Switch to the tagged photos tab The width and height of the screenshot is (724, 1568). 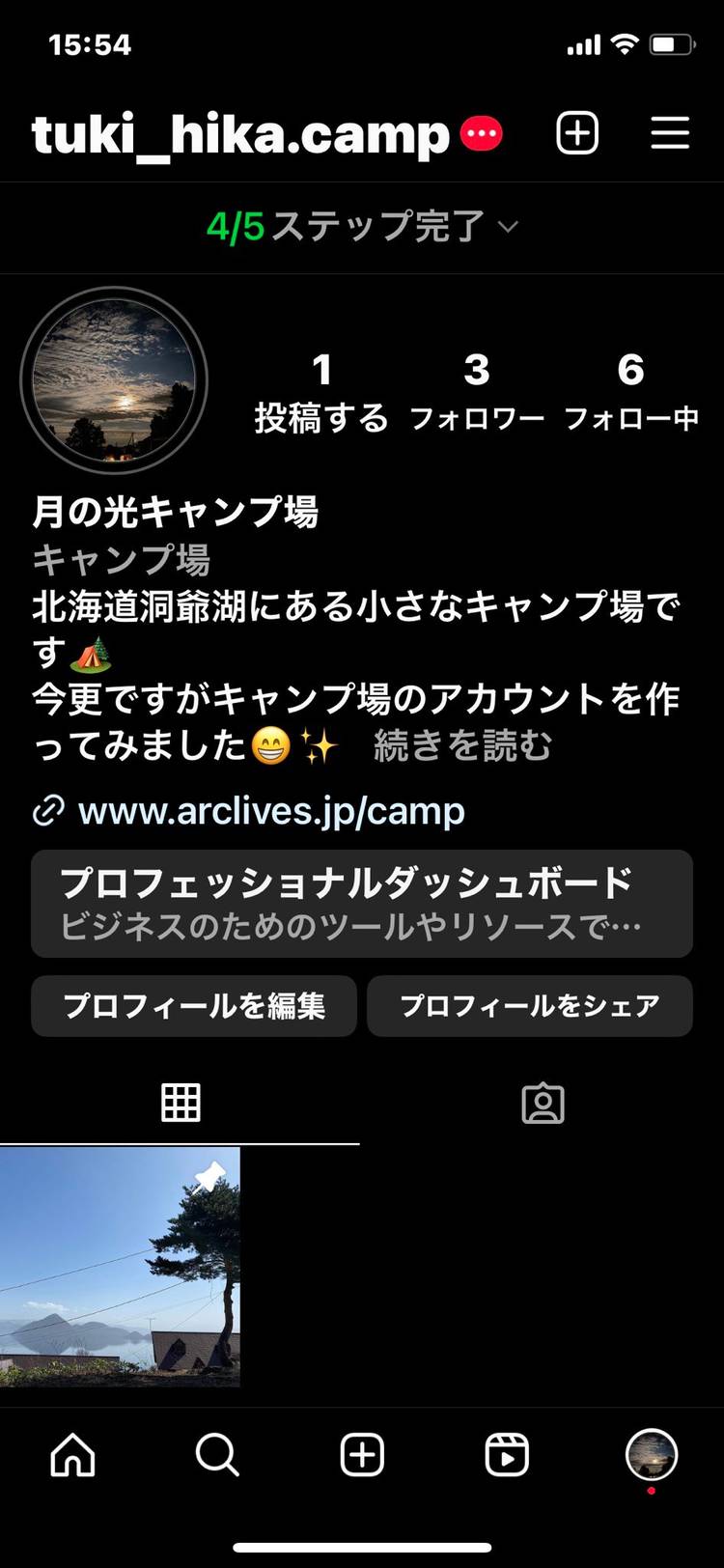click(x=543, y=1103)
